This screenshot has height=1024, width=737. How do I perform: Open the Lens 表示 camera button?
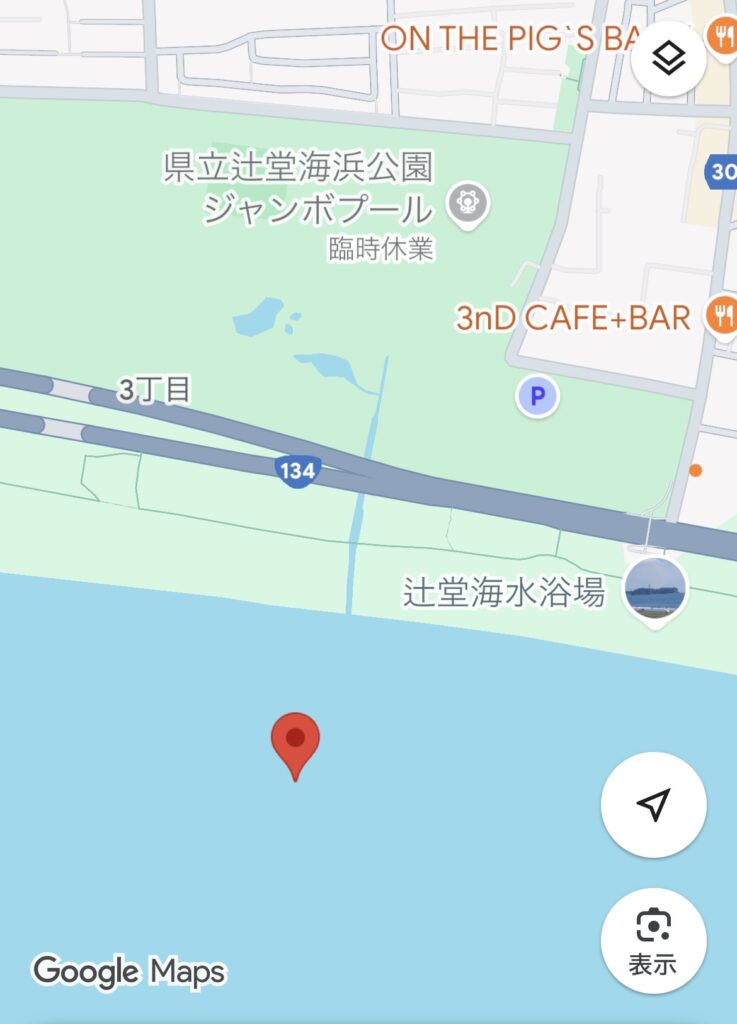[653, 940]
